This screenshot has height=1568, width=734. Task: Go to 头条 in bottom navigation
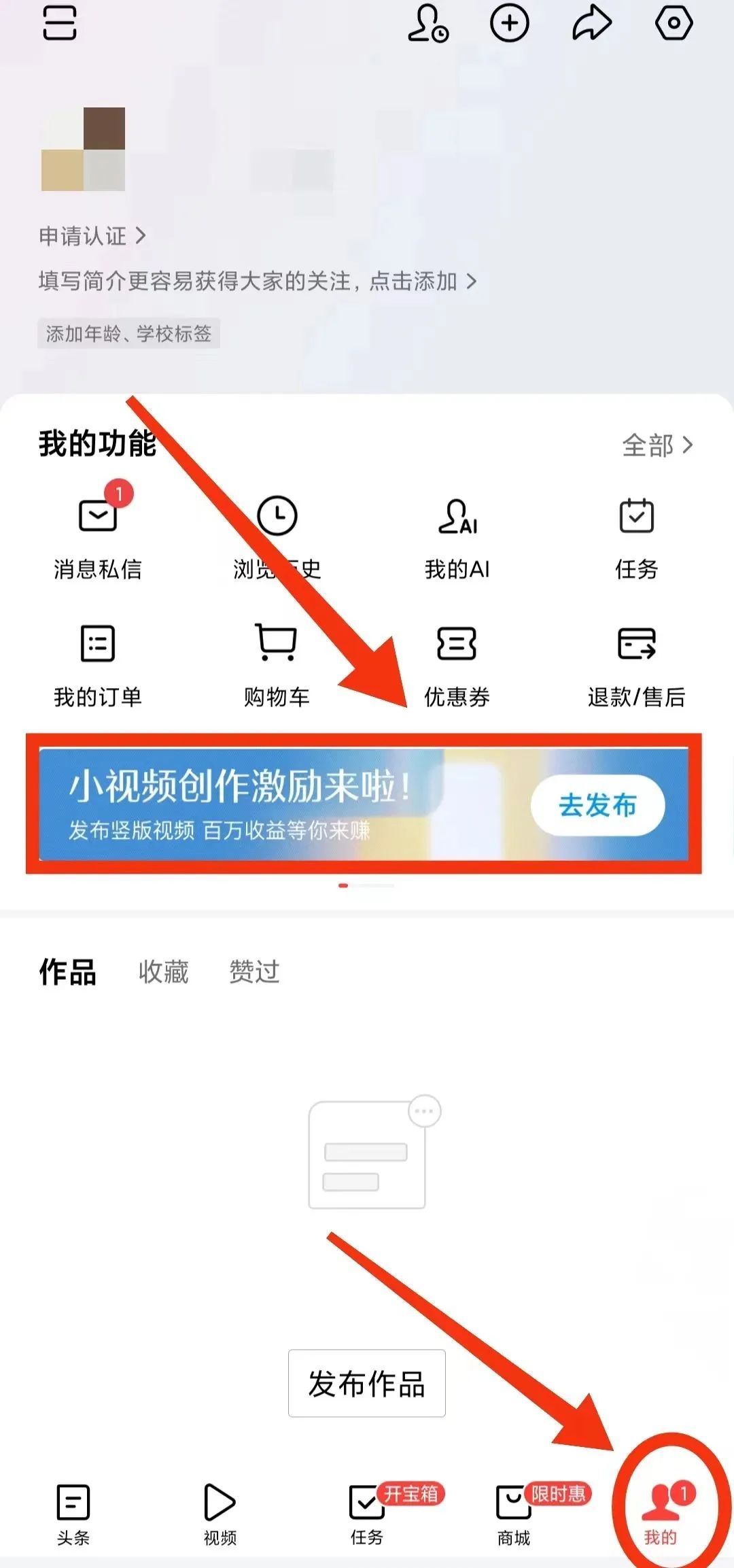(73, 1512)
